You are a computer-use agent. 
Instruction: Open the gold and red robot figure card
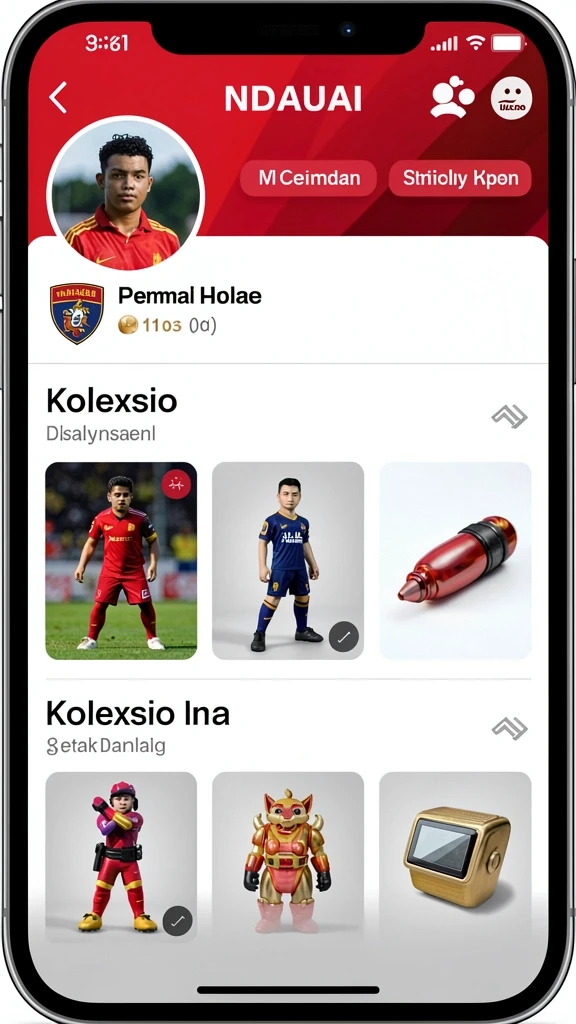coord(288,857)
